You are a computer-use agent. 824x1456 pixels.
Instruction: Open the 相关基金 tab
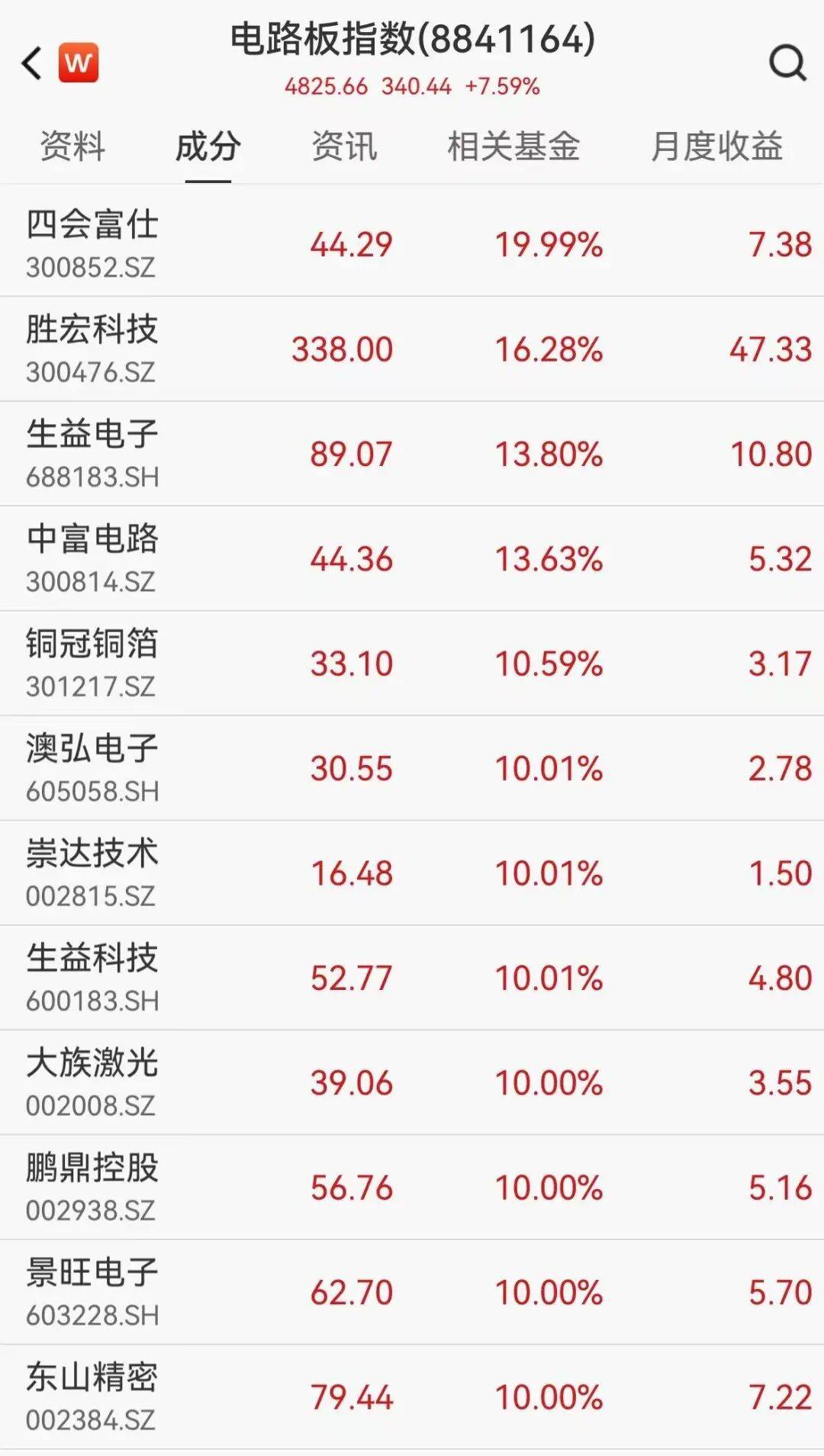pyautogui.click(x=513, y=146)
